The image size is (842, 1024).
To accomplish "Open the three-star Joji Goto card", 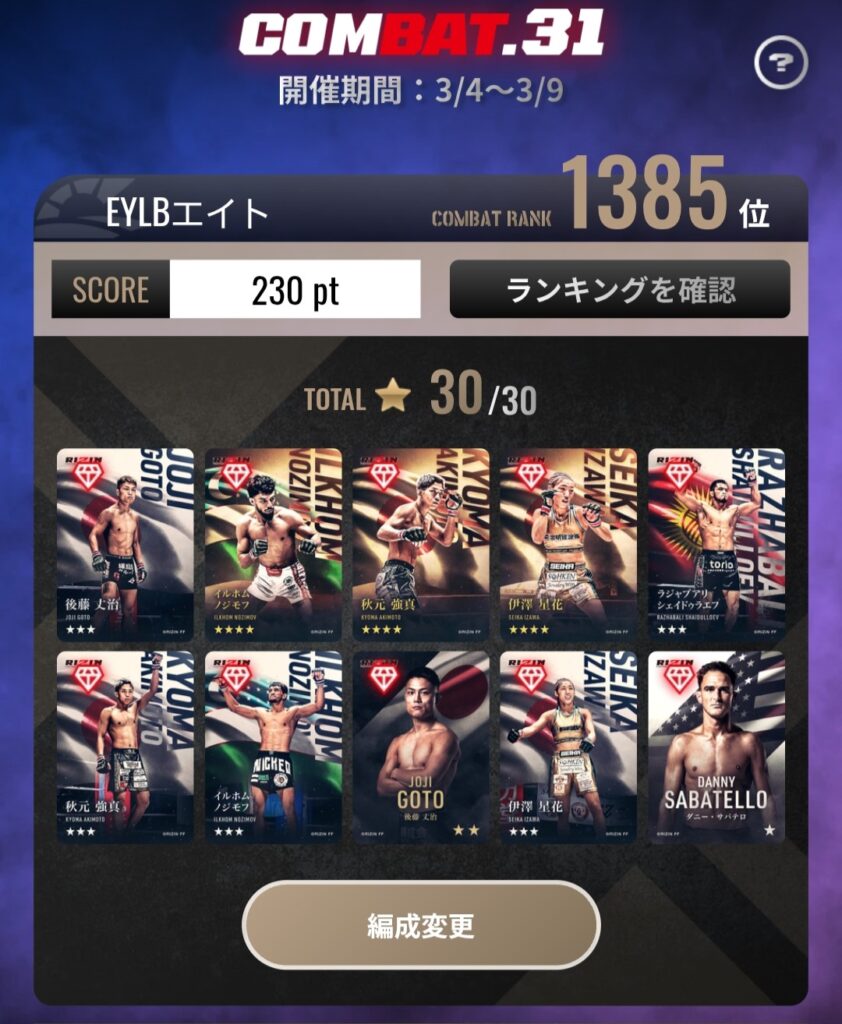I will 125,544.
